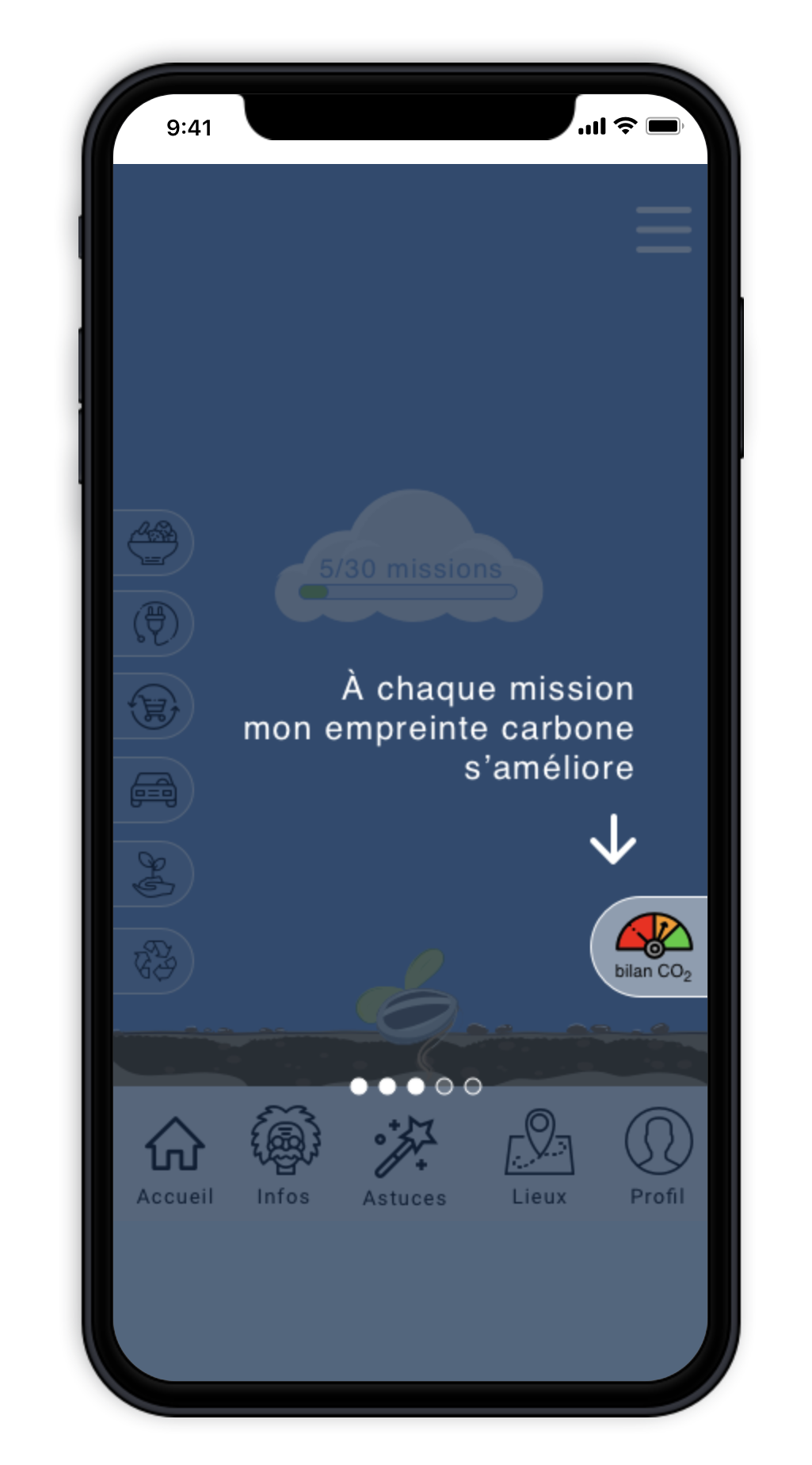Select the energy plug category
This screenshot has width=812, height=1465.
(x=154, y=624)
